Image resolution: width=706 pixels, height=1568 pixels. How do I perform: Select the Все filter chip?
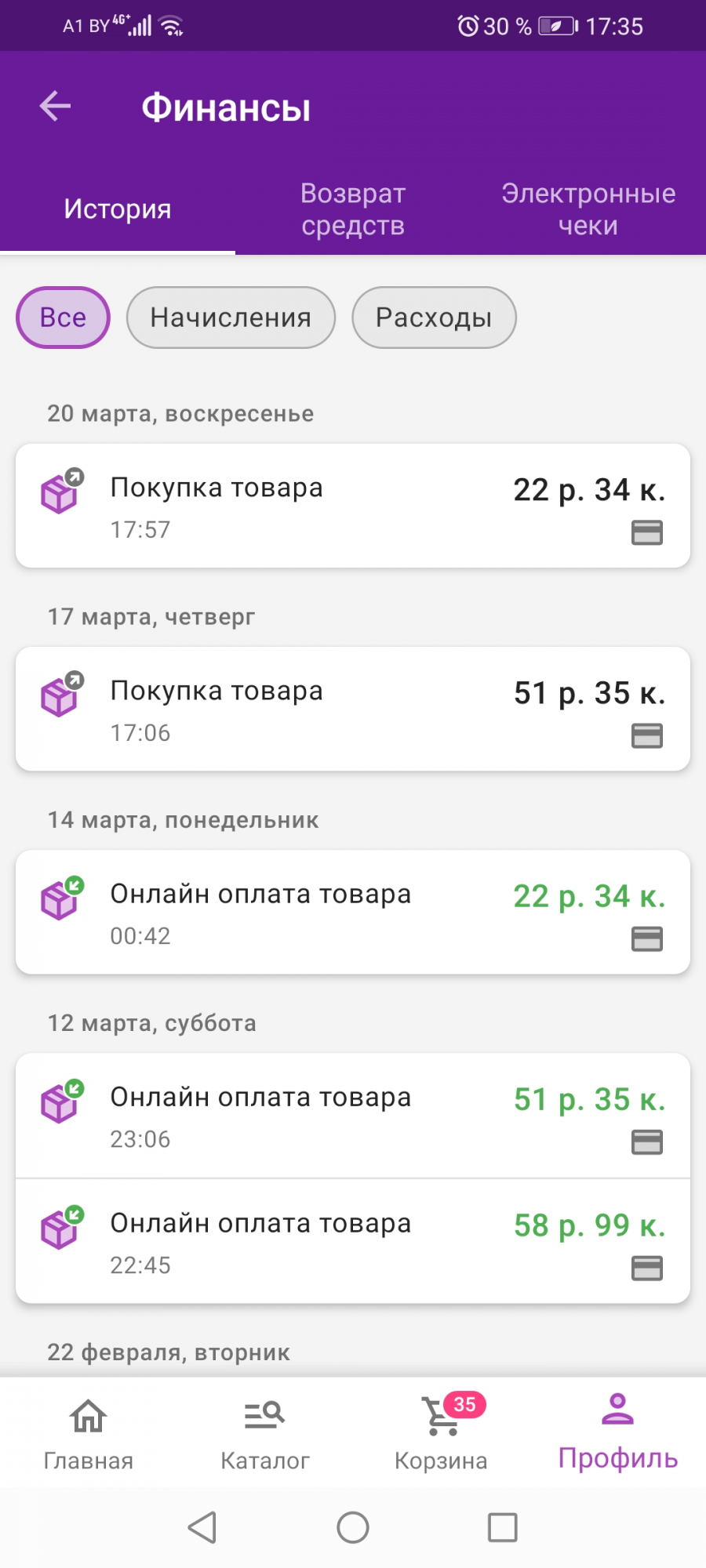(63, 318)
